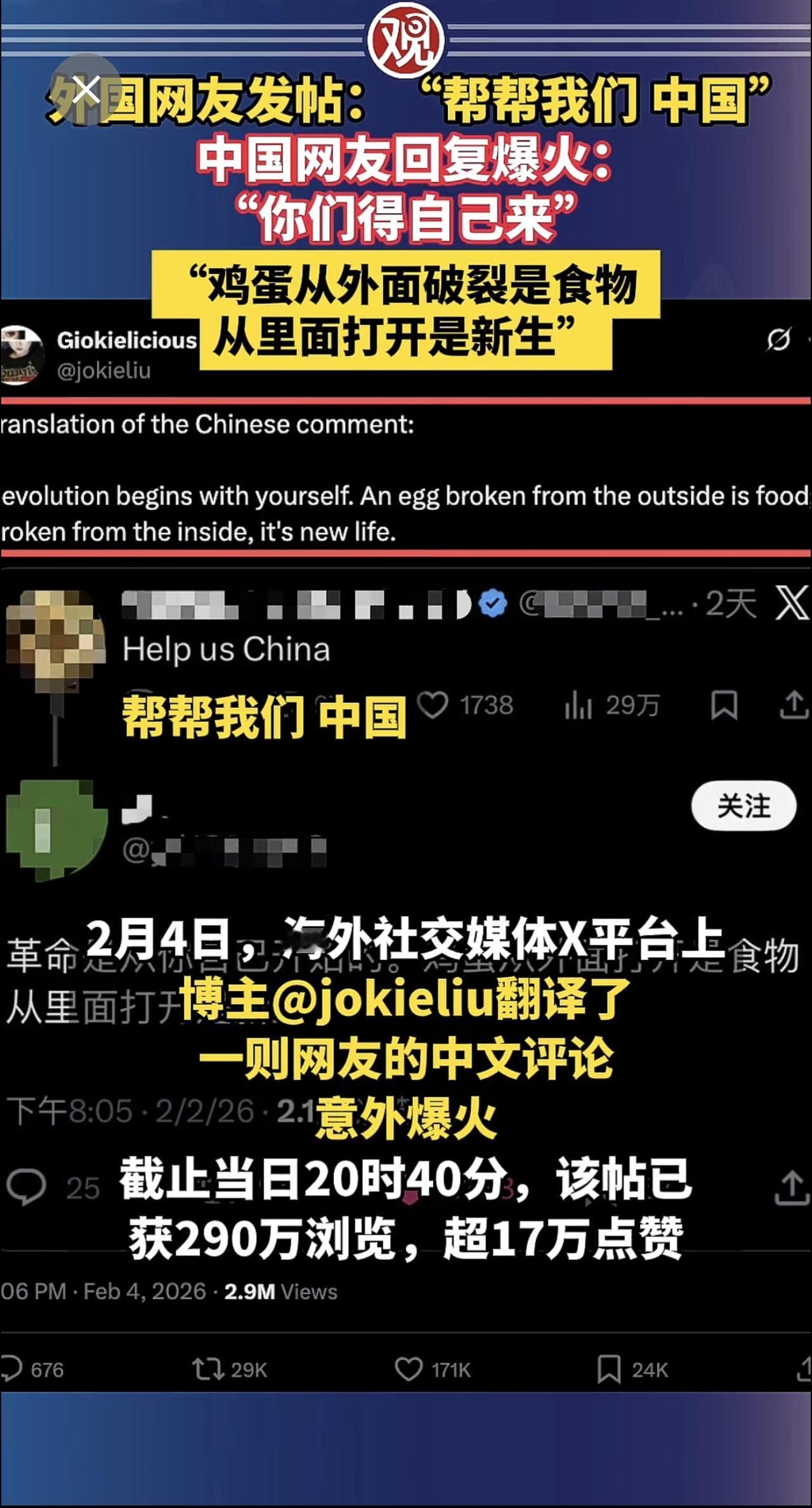Like the tweet showing 1738 likes
Image resolution: width=812 pixels, height=1508 pixels.
[434, 706]
